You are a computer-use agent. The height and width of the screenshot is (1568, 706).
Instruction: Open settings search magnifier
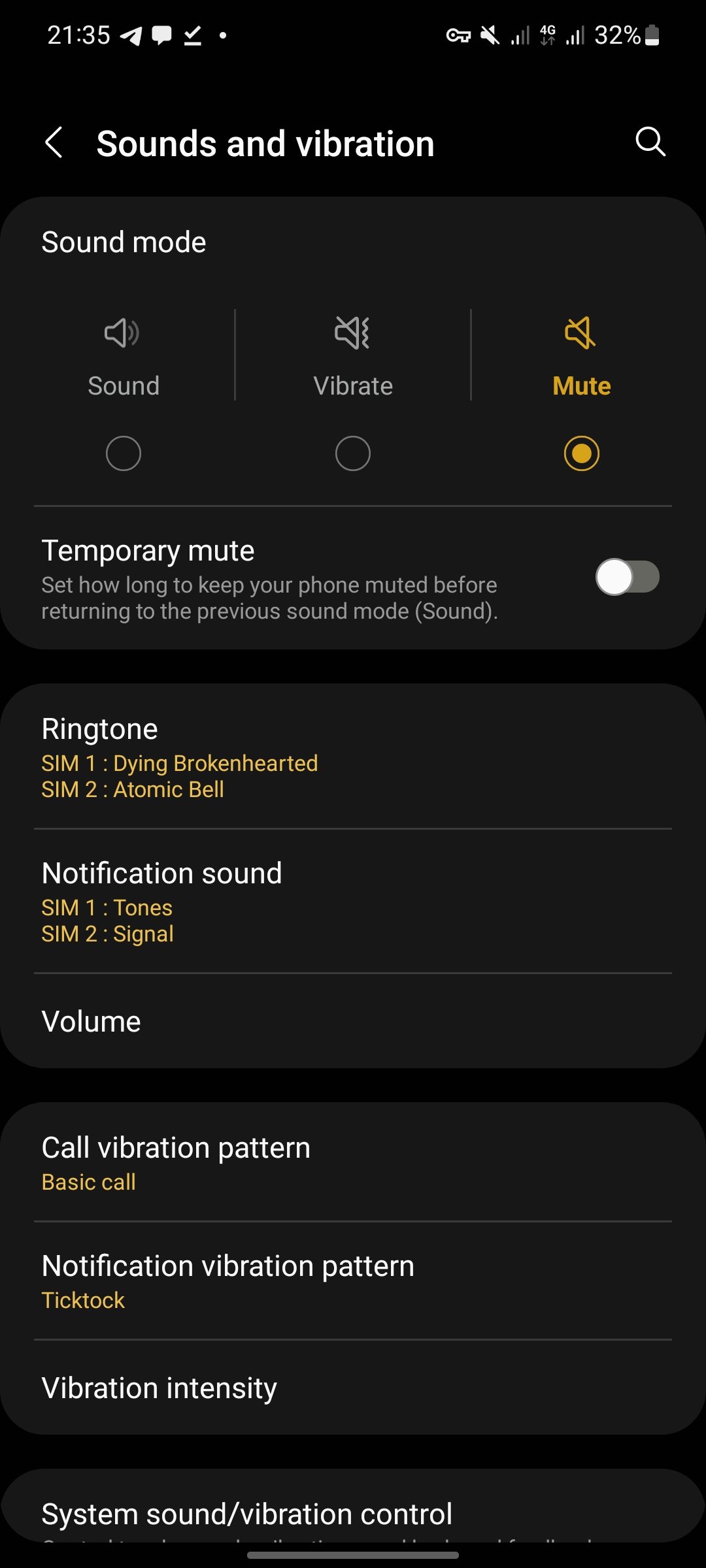click(x=650, y=141)
